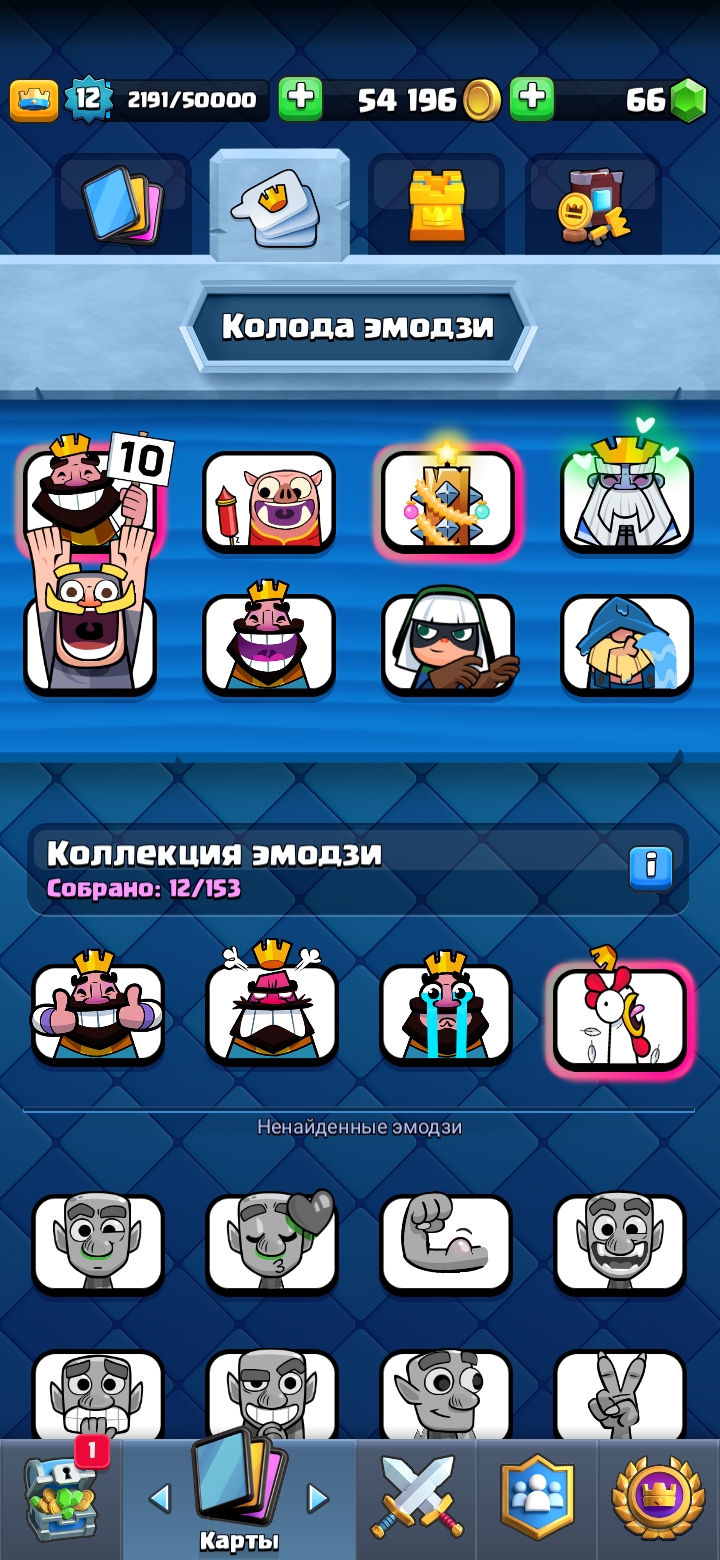Open emote collection info button
Screen dimensions: 720x1560
click(651, 868)
